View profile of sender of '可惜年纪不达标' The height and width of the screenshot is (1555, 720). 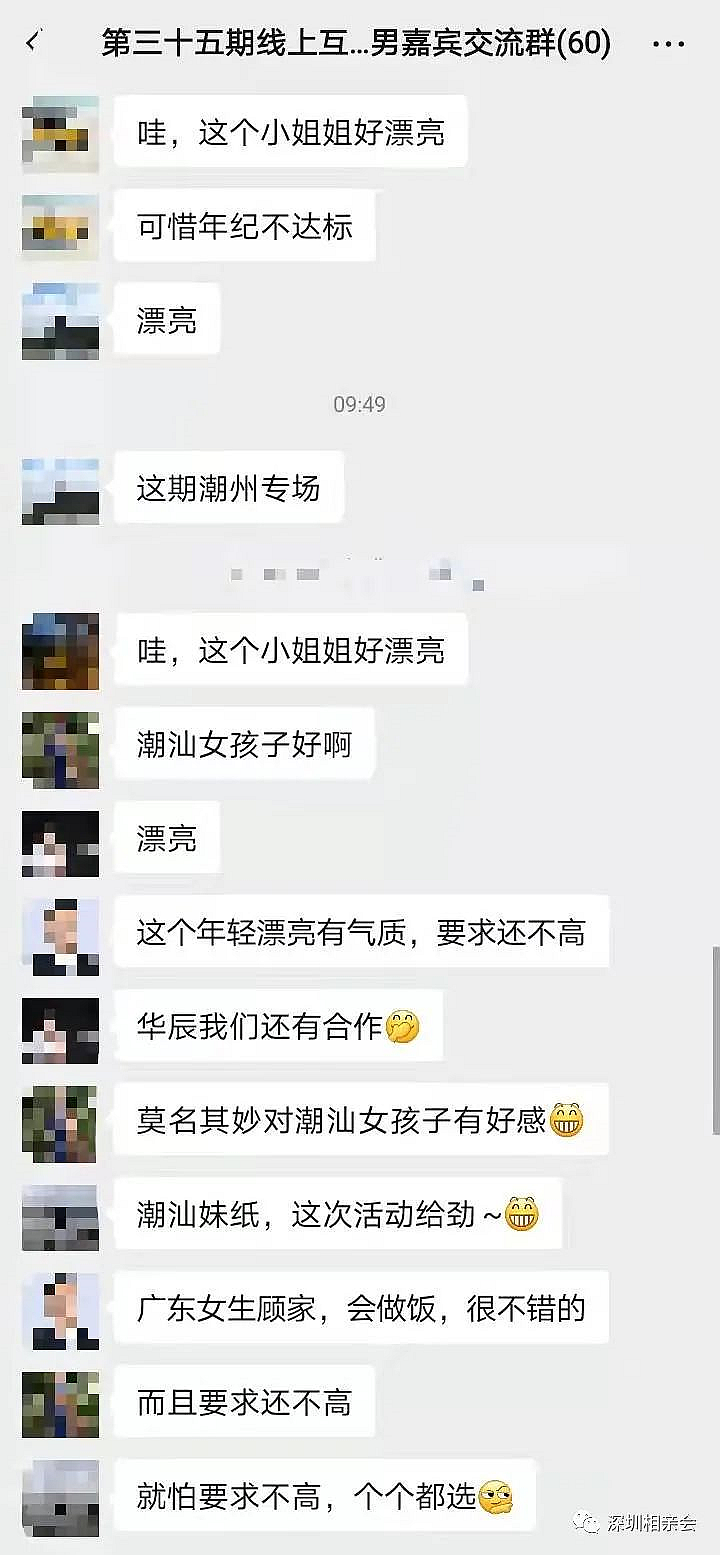pos(60,227)
